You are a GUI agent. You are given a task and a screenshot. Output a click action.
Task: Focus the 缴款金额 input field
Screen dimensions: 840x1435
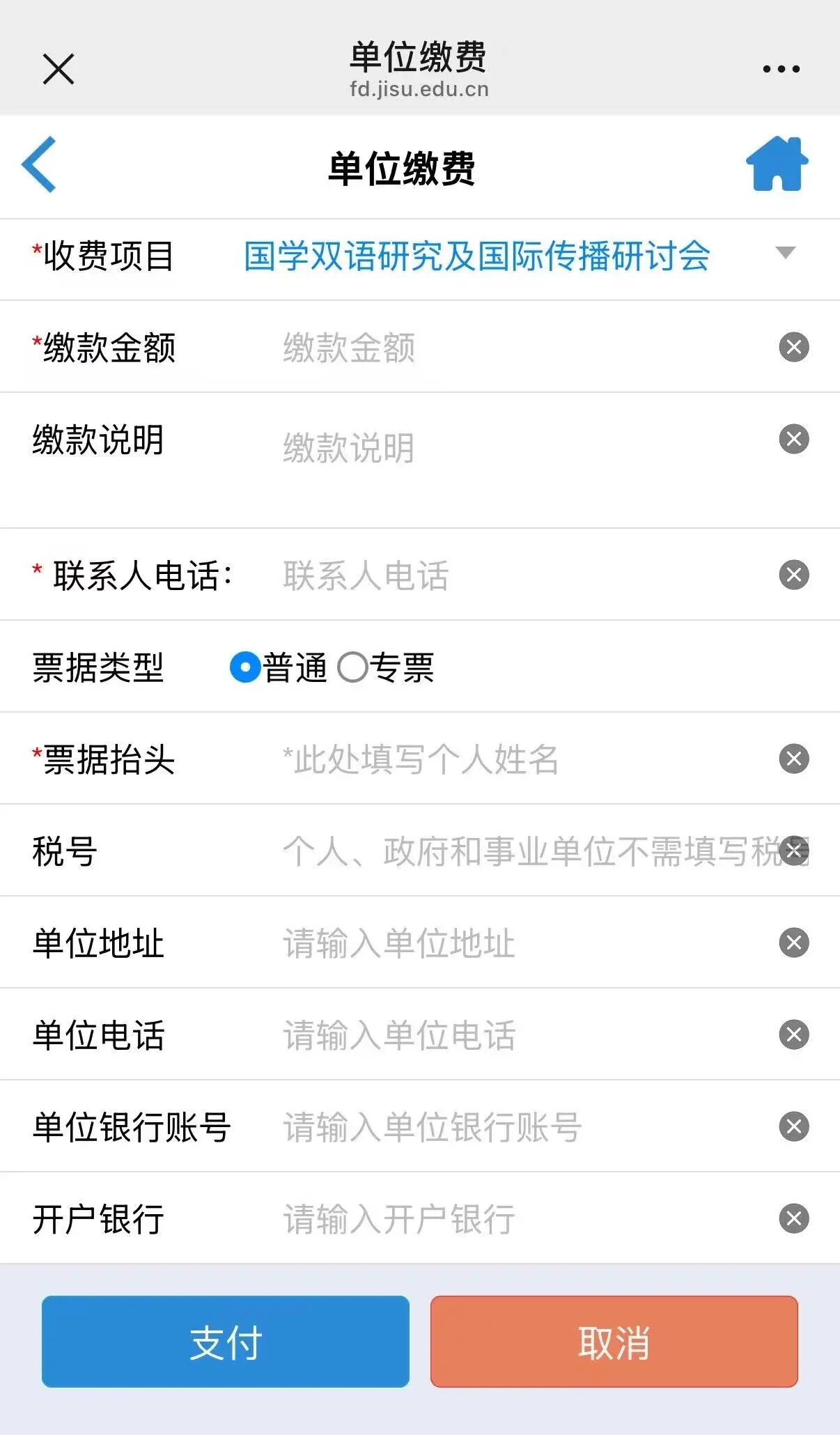515,348
